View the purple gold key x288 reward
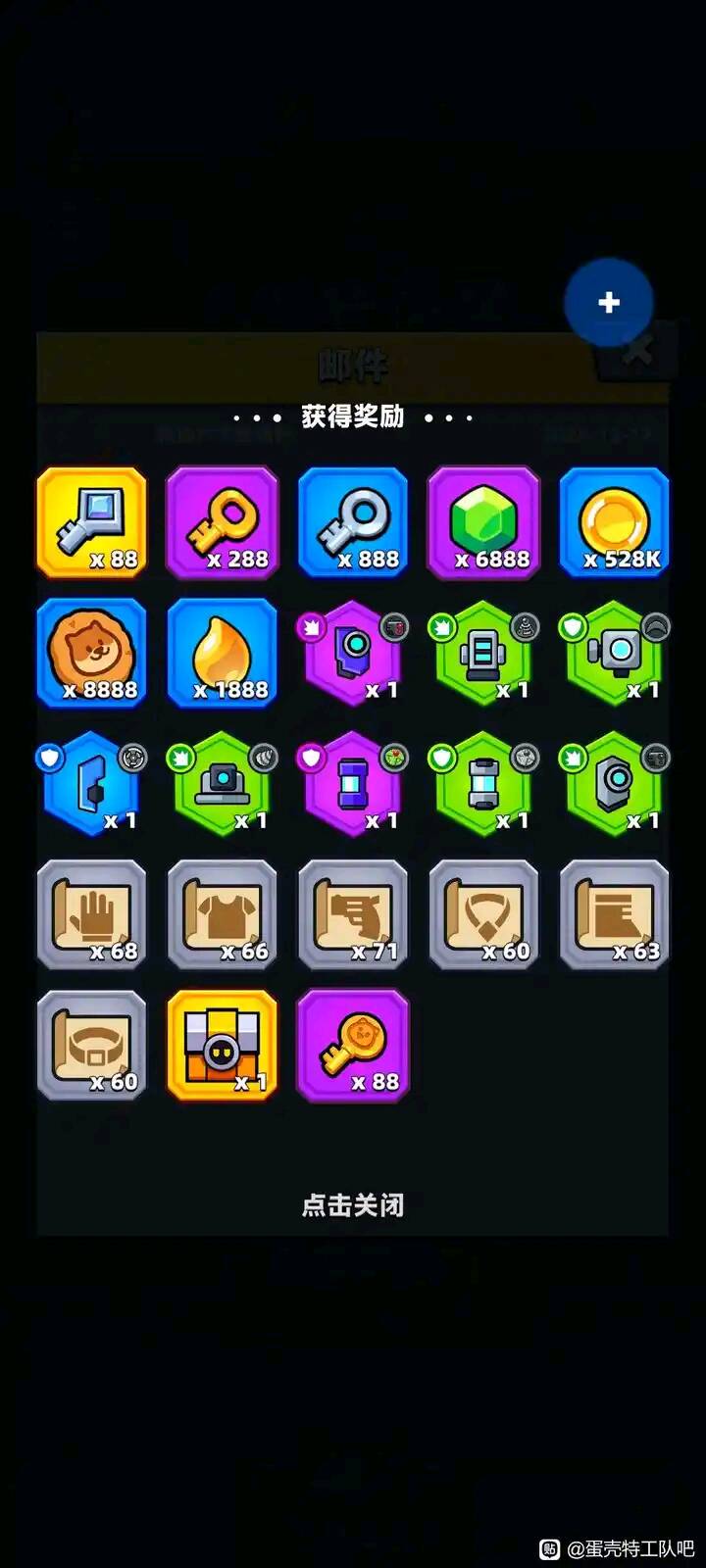706x1568 pixels. click(223, 522)
